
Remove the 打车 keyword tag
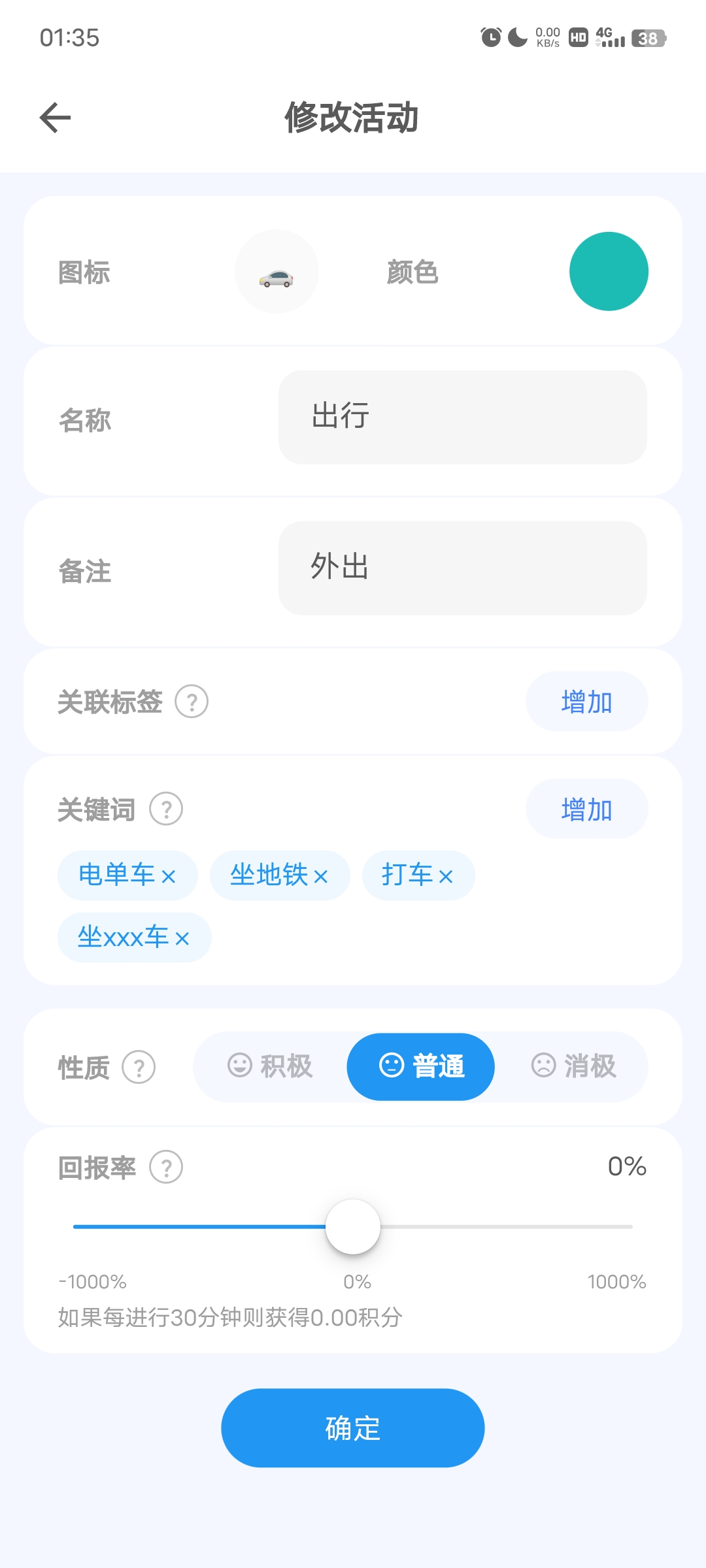point(446,876)
